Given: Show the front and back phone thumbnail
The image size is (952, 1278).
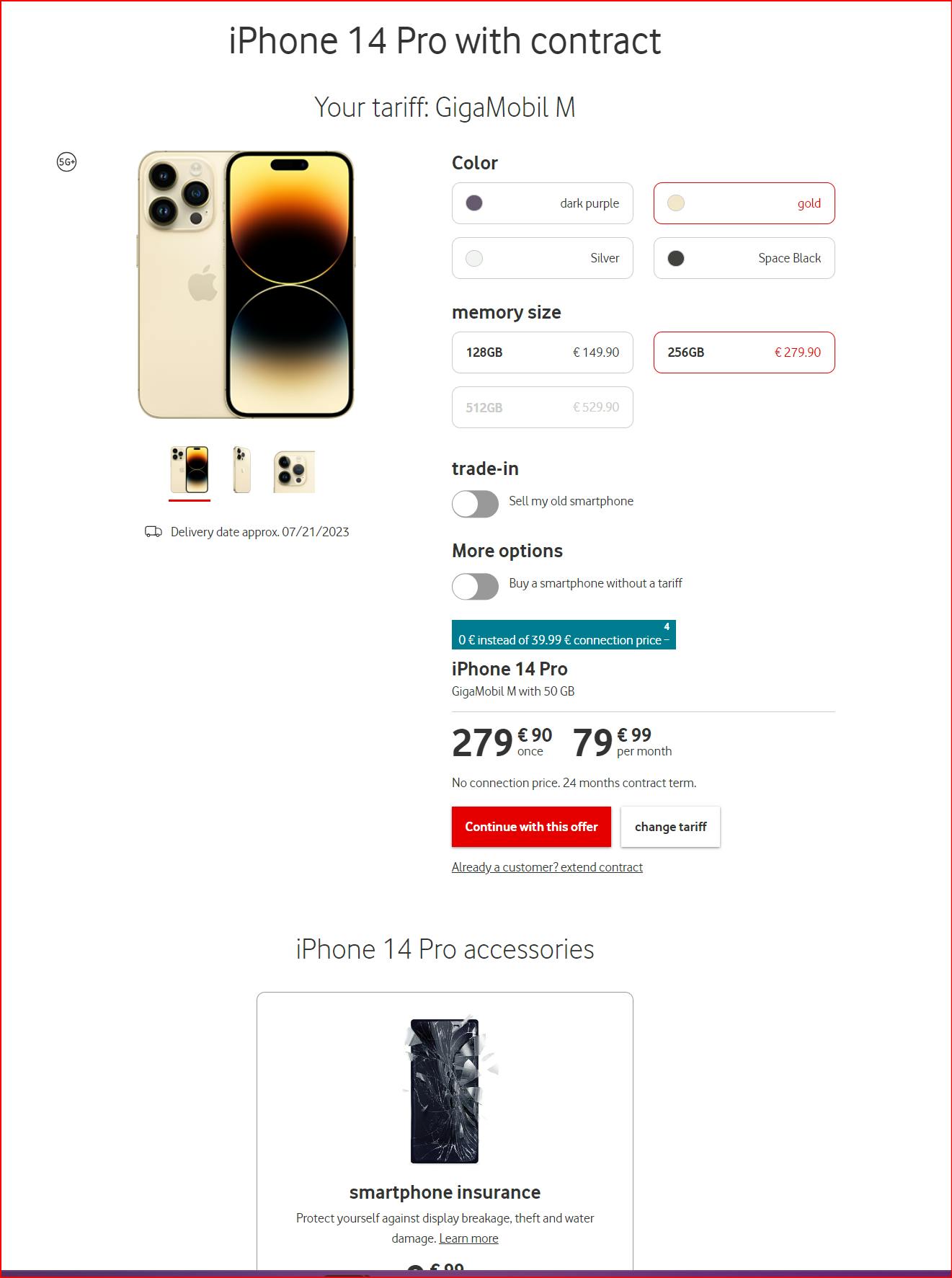Looking at the screenshot, I should pyautogui.click(x=190, y=470).
